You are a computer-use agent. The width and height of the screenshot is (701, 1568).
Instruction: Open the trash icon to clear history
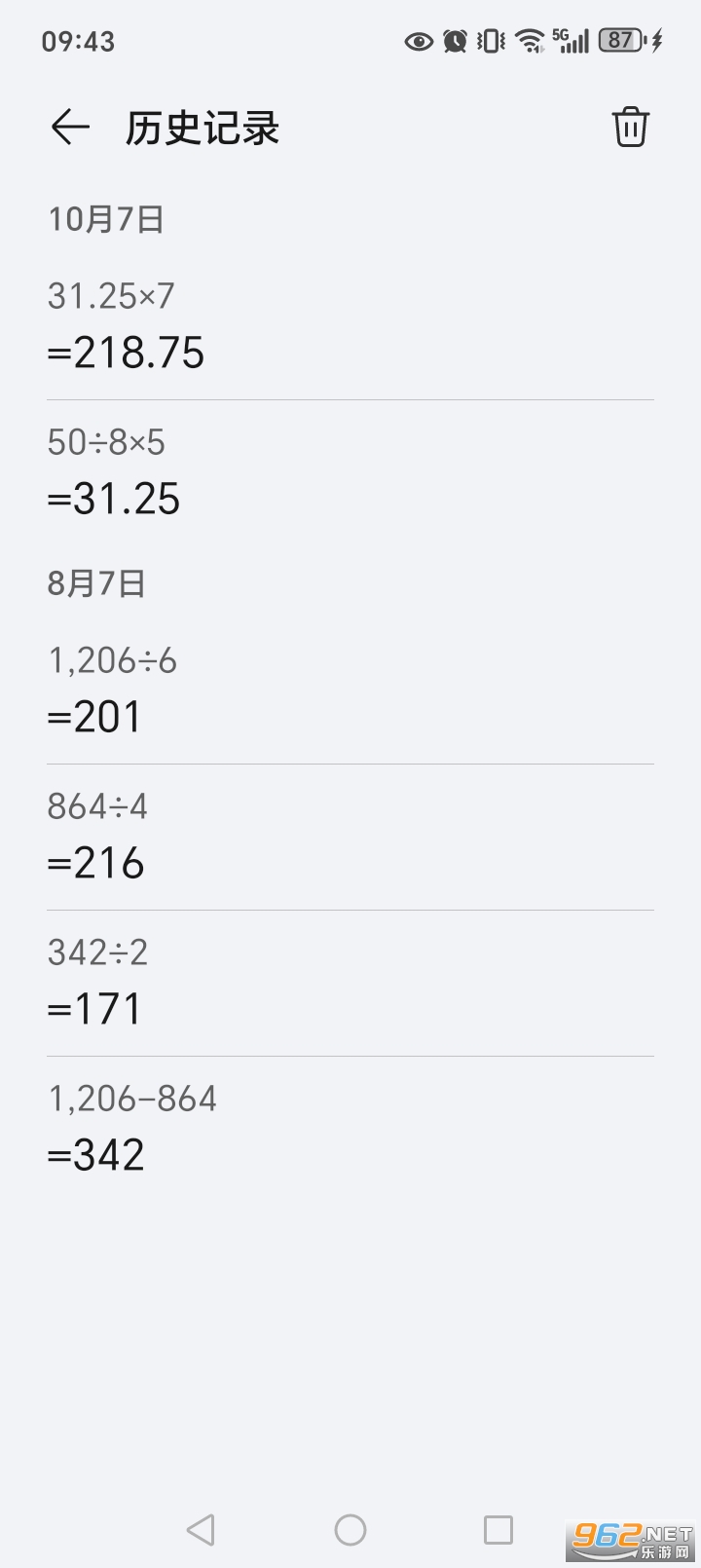[x=630, y=127]
